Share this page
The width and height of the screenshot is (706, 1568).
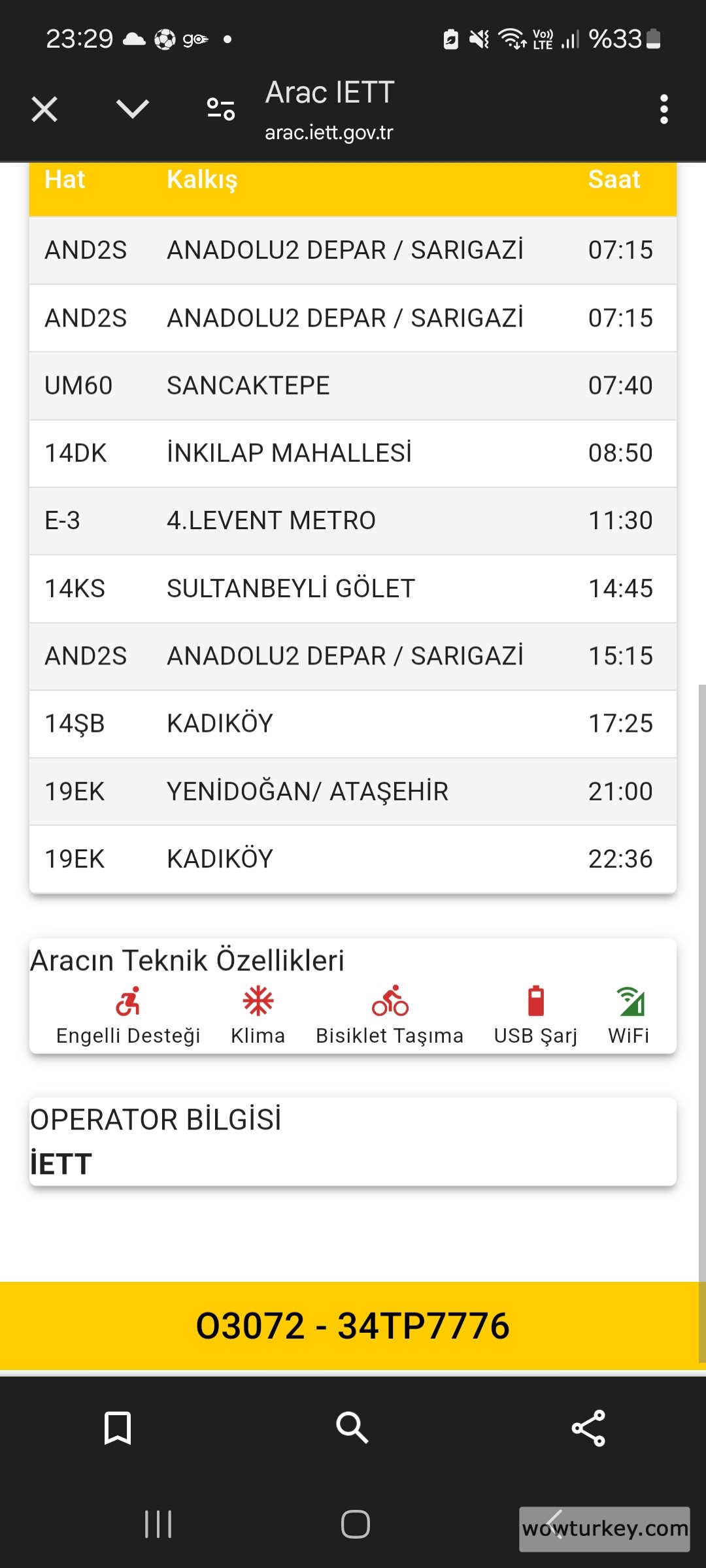(588, 1428)
